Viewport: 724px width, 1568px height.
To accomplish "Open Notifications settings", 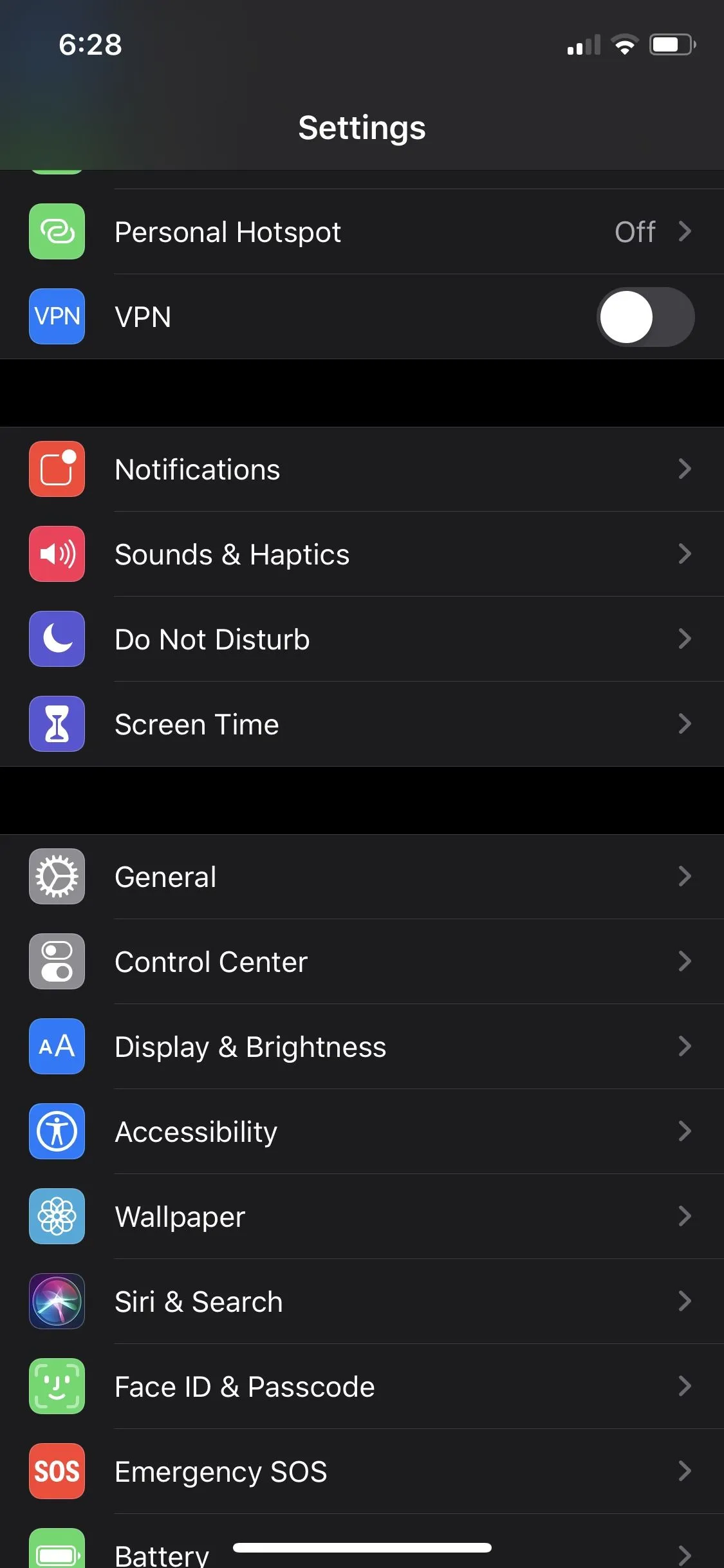I will pyautogui.click(x=360, y=469).
